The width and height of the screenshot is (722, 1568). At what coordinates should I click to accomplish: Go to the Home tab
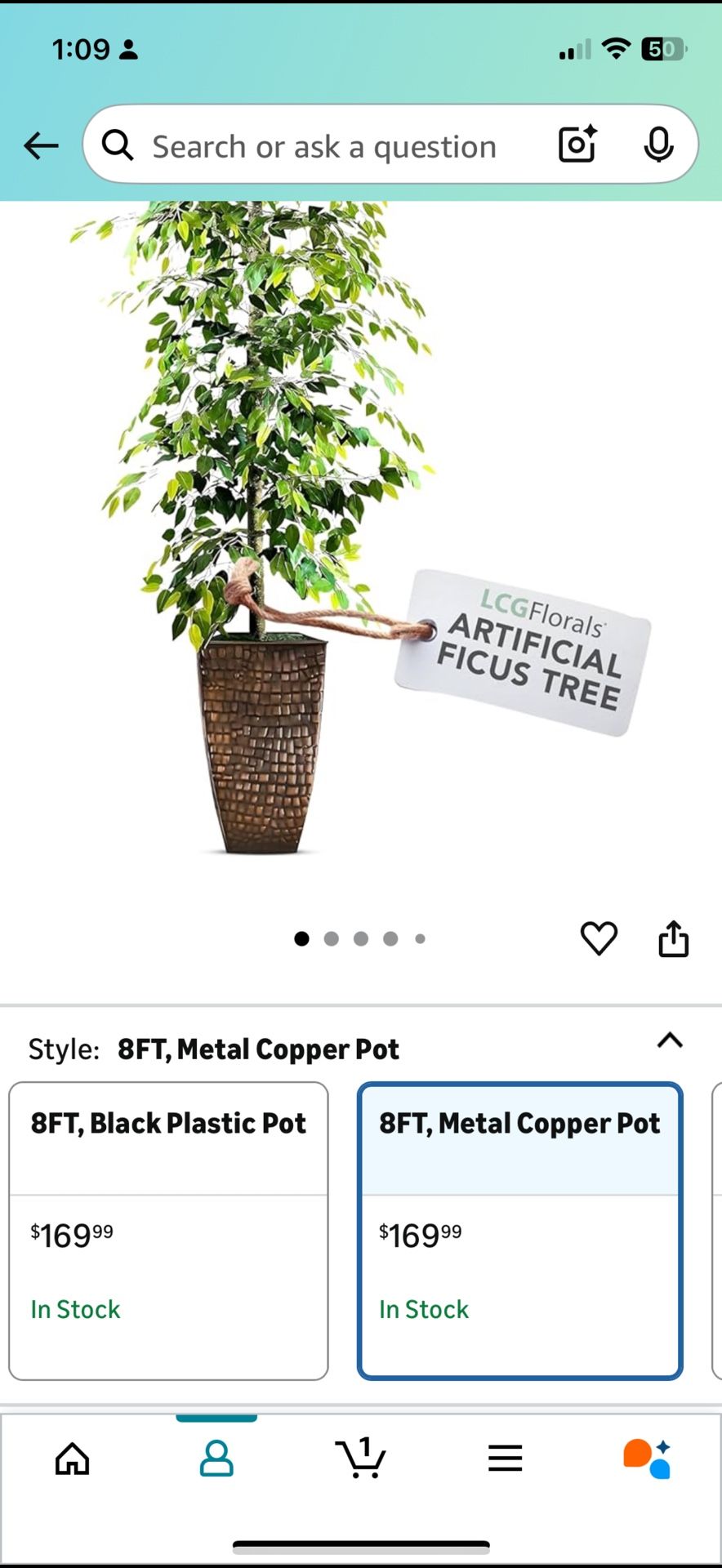coord(72,1459)
